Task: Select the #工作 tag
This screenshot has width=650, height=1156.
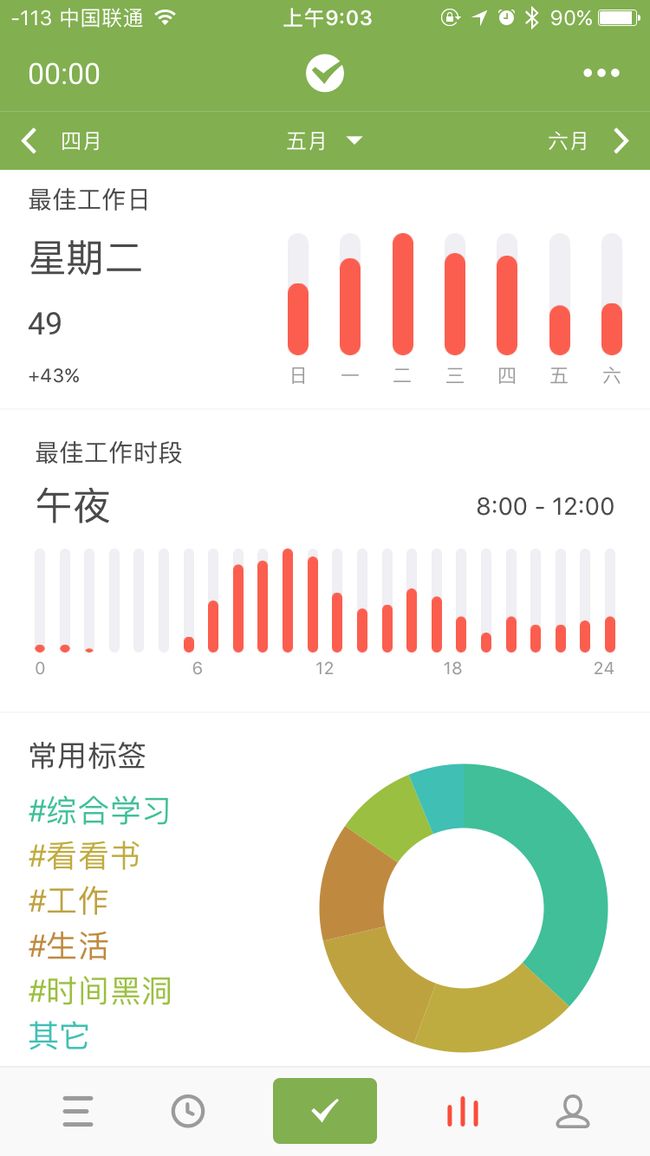Action: pos(69,901)
